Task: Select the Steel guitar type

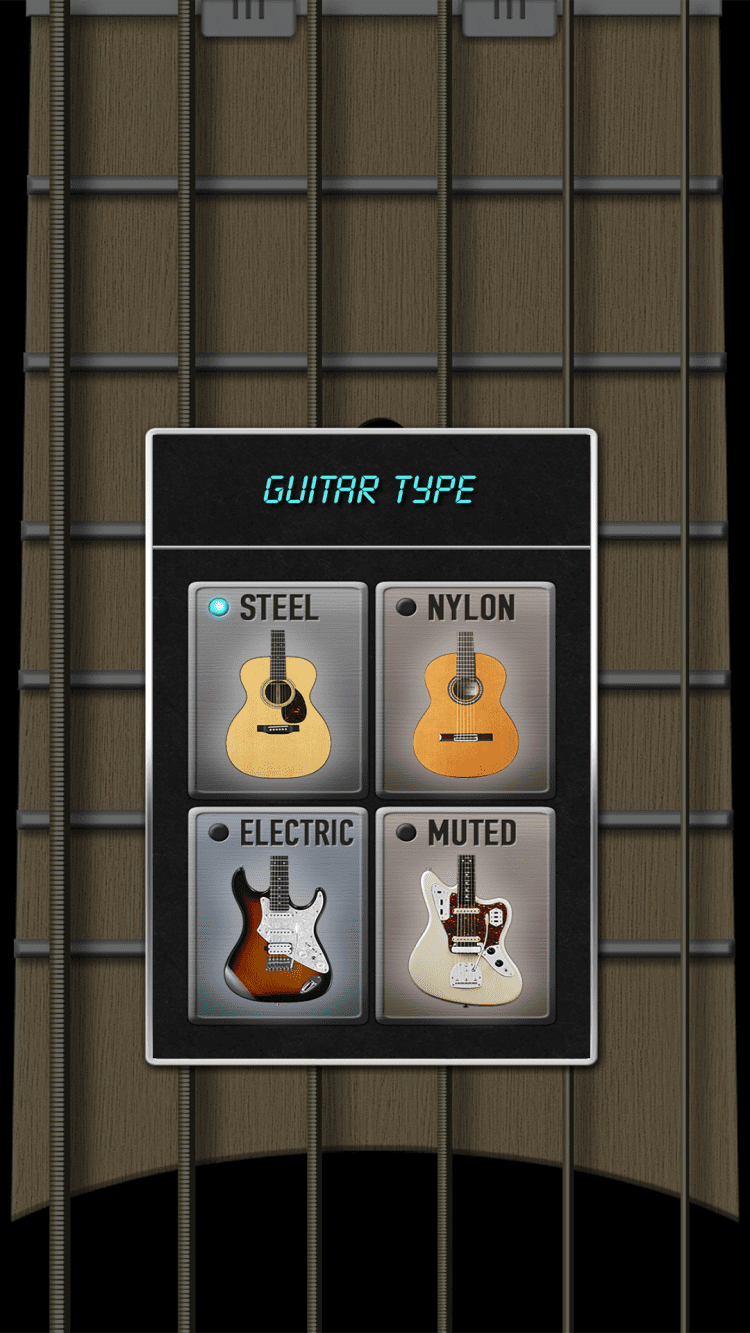Action: point(277,689)
